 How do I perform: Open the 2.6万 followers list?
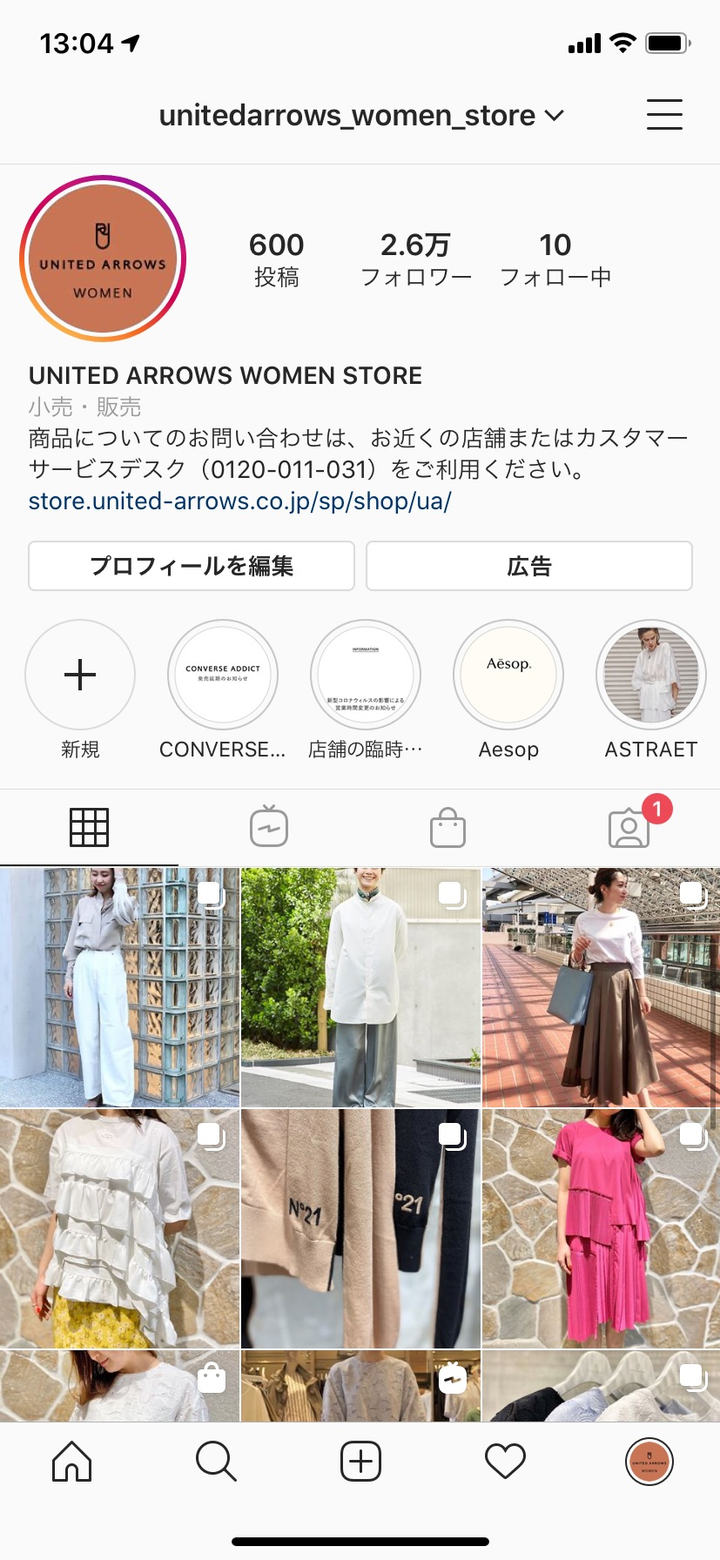point(415,258)
